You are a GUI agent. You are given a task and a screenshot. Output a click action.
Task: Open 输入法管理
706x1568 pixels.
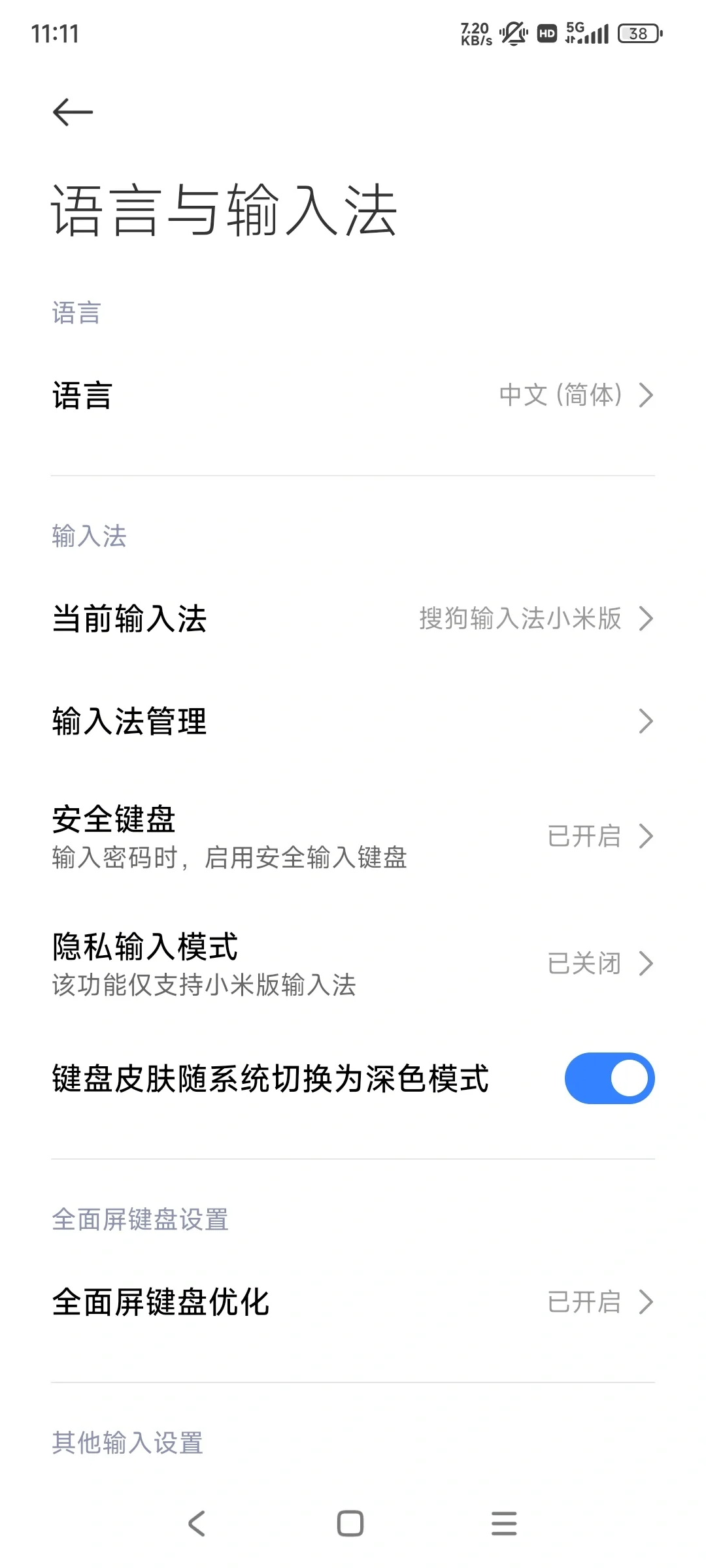pyautogui.click(x=353, y=721)
